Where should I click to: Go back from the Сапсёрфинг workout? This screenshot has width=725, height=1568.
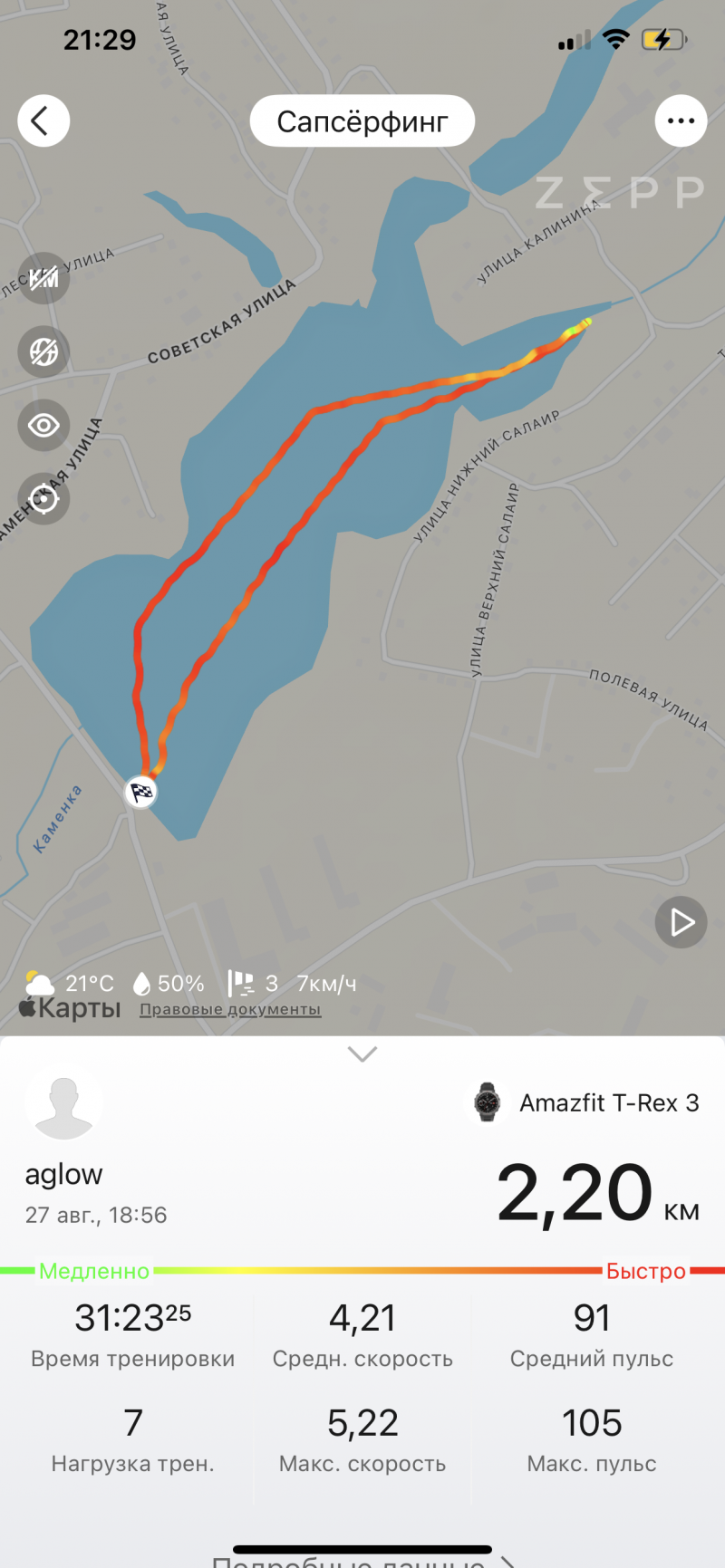click(x=43, y=120)
